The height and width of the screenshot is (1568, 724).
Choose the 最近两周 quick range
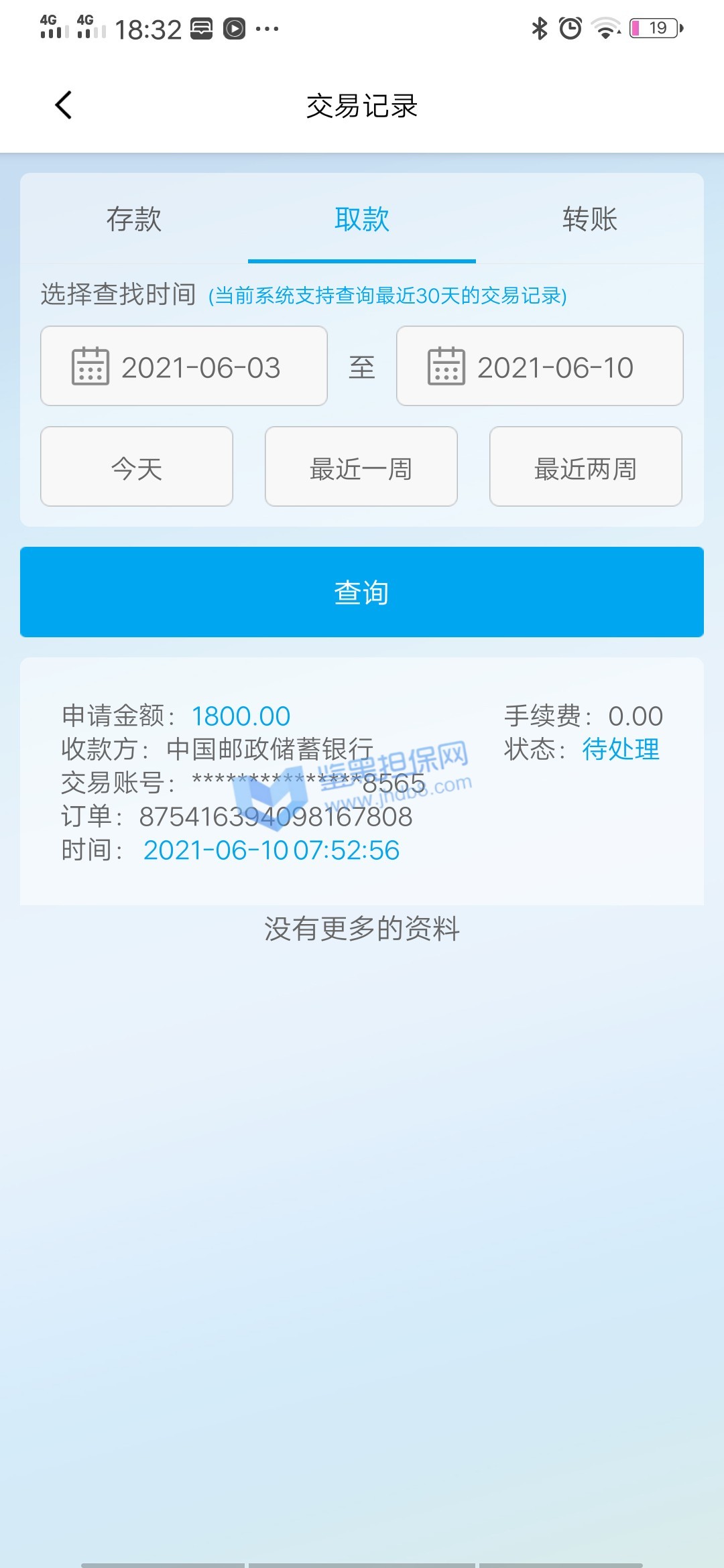point(586,467)
